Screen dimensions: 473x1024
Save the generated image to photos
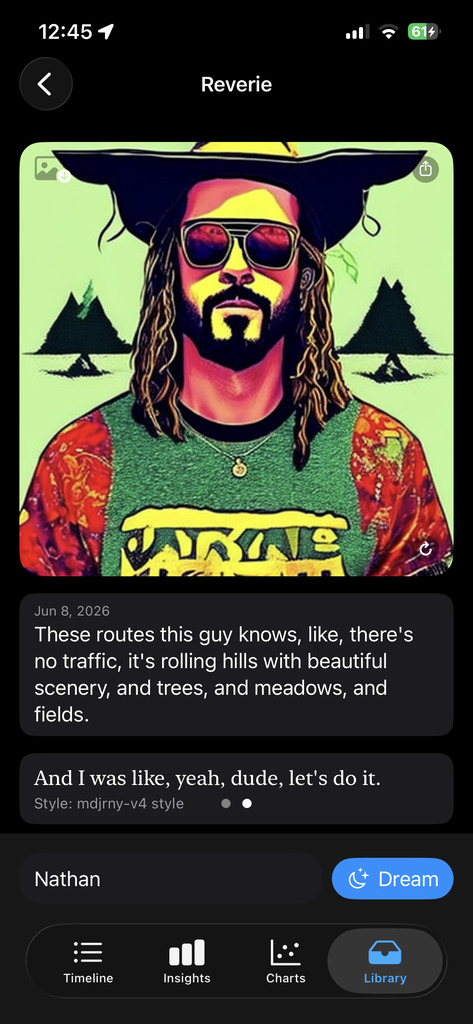pos(52,169)
